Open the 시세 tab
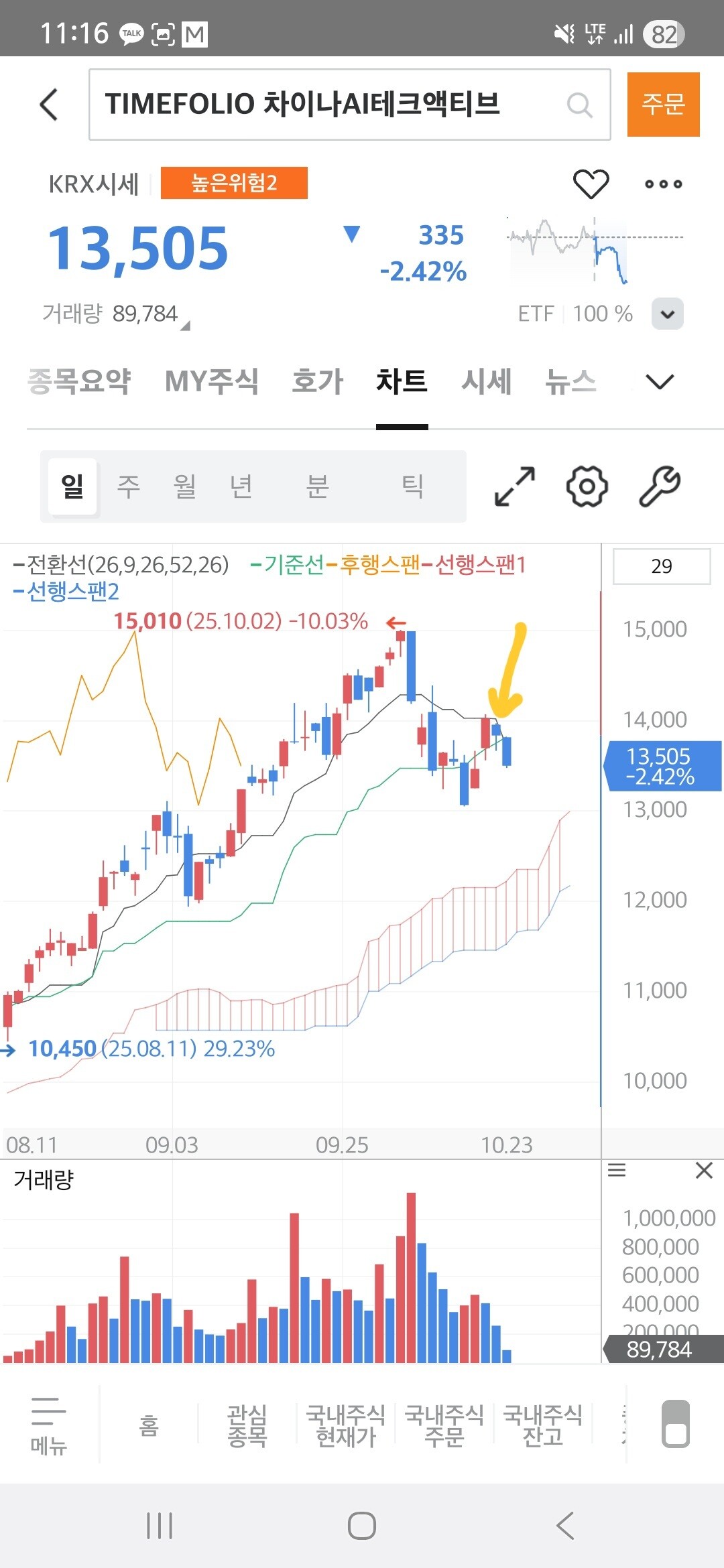This screenshot has height=1568, width=724. [486, 381]
